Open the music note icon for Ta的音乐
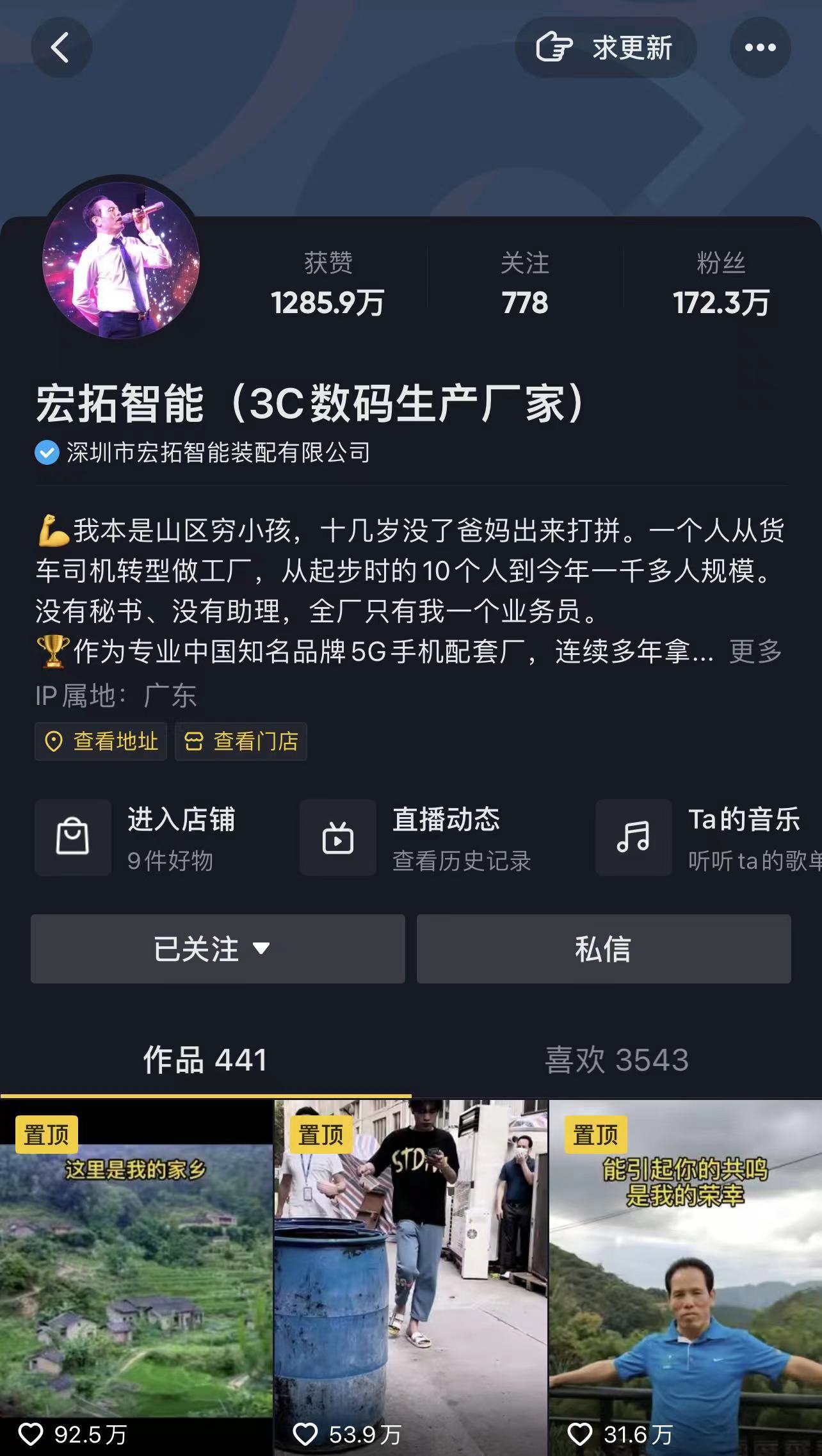Image resolution: width=822 pixels, height=1456 pixels. pos(633,837)
